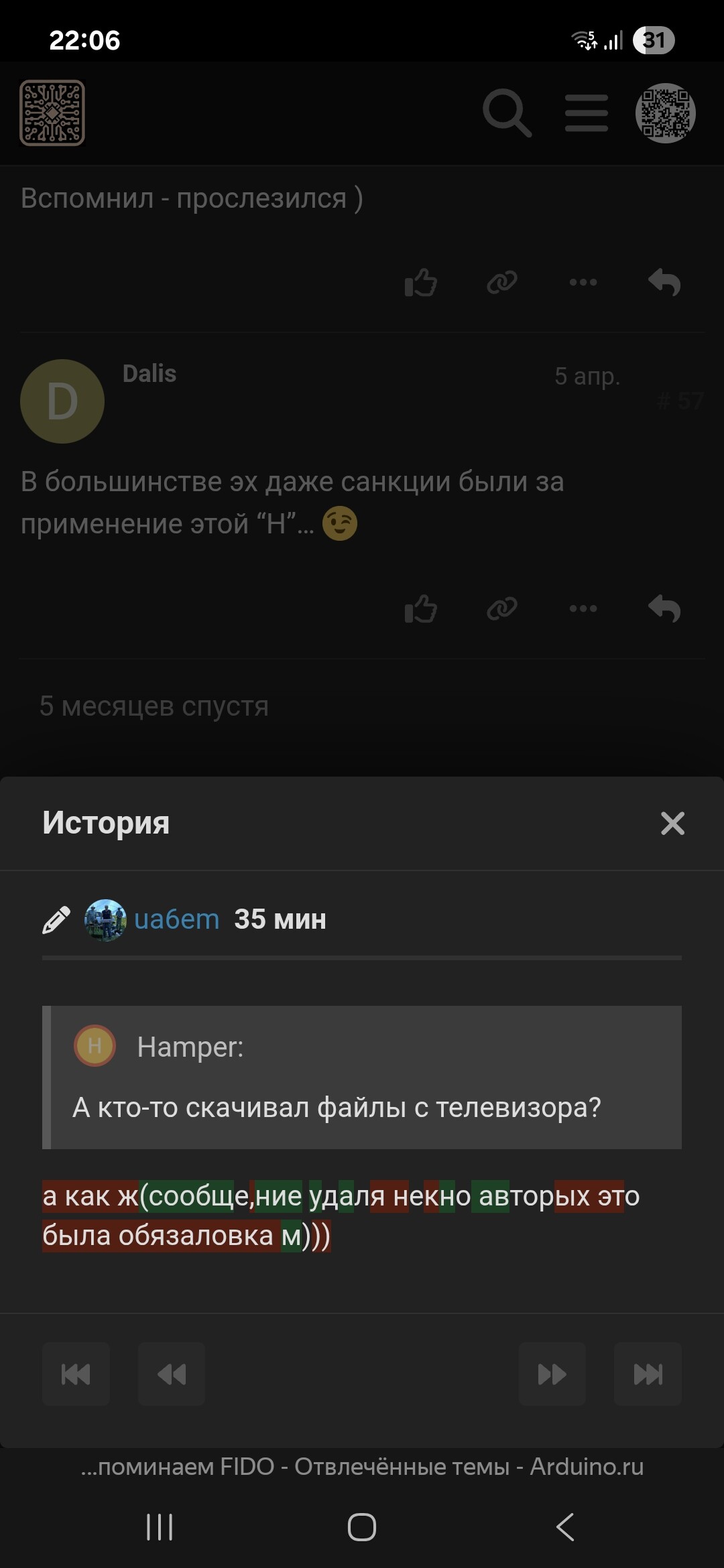Reply to Dalis's post

click(x=664, y=609)
